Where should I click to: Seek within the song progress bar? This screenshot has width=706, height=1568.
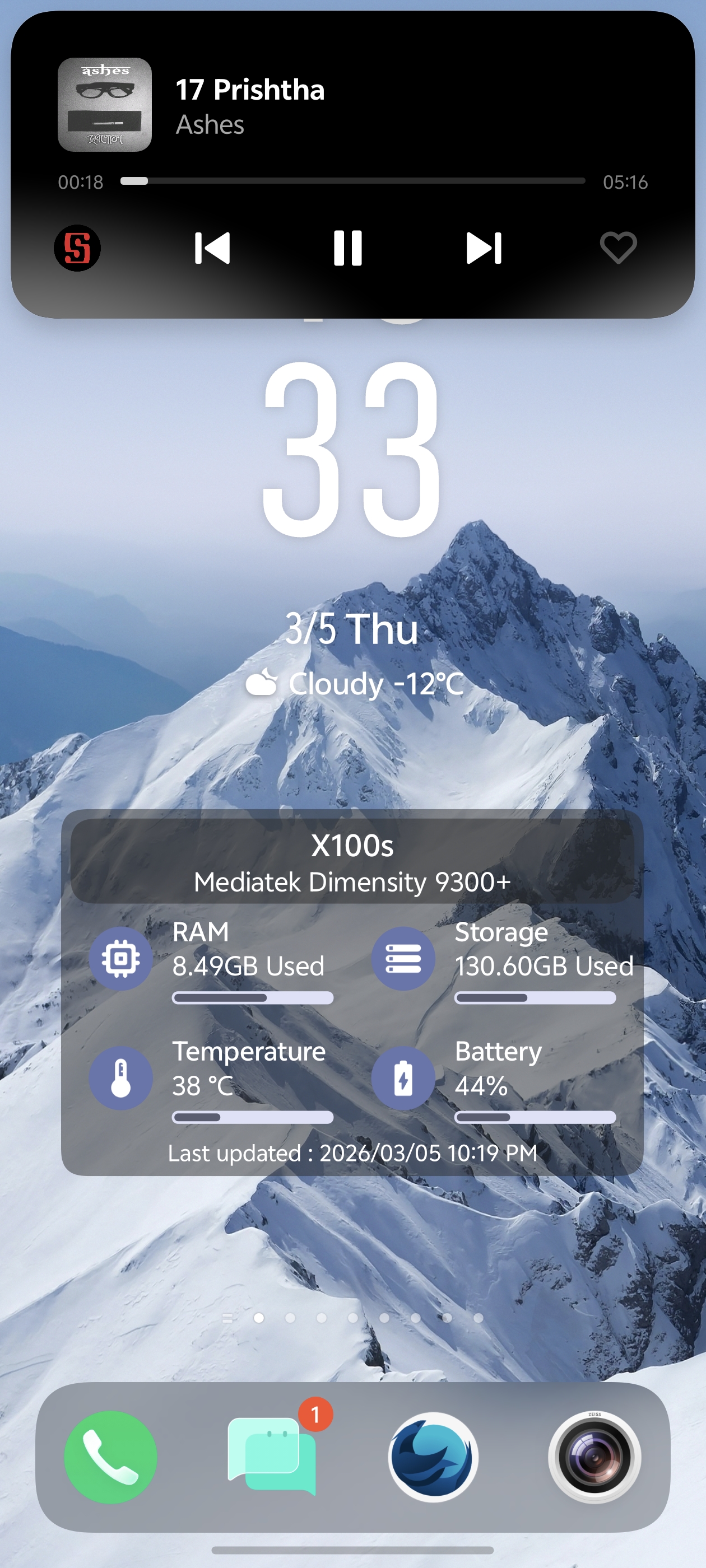[x=352, y=181]
